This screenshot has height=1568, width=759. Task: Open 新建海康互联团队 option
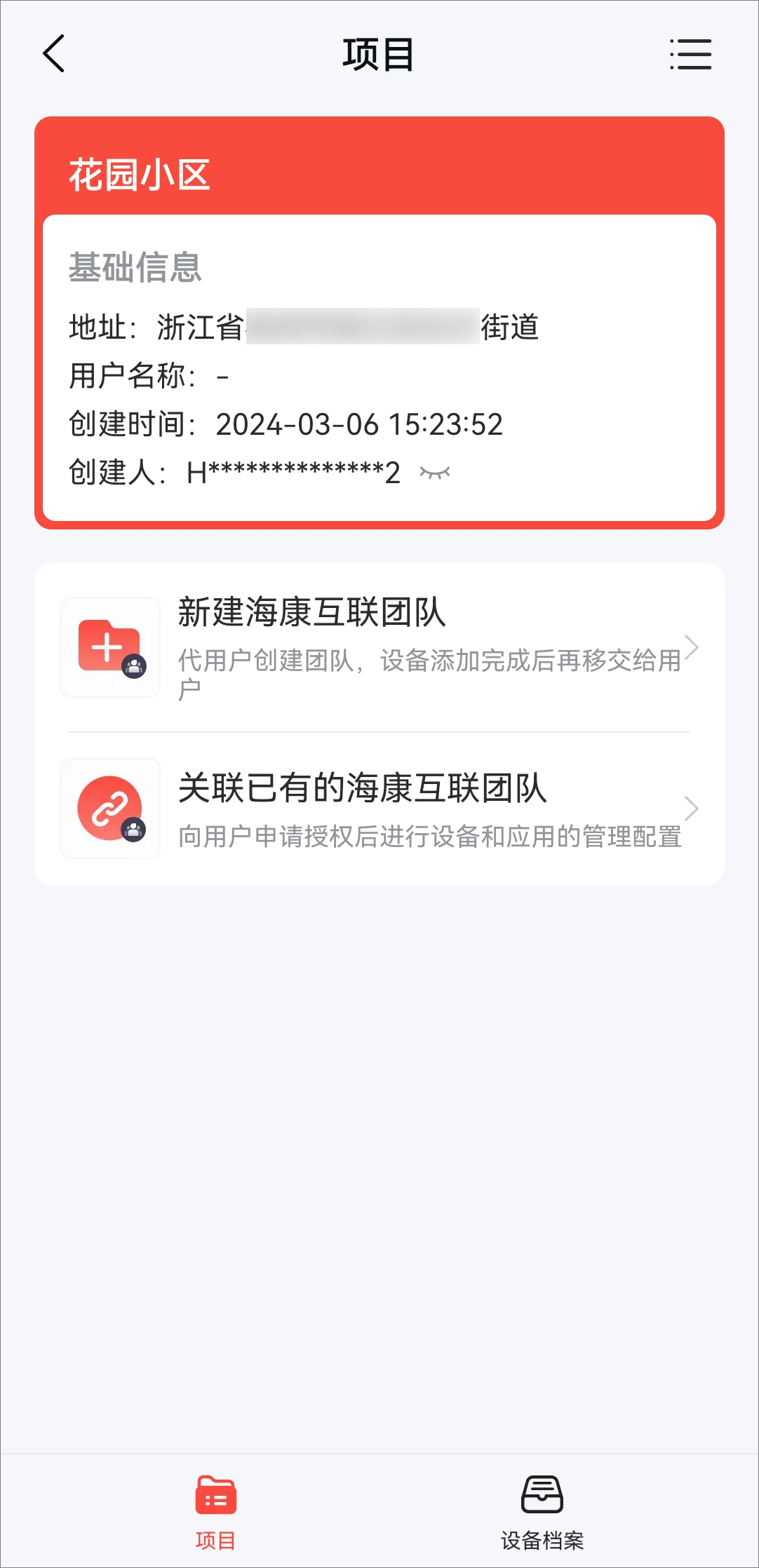379,647
